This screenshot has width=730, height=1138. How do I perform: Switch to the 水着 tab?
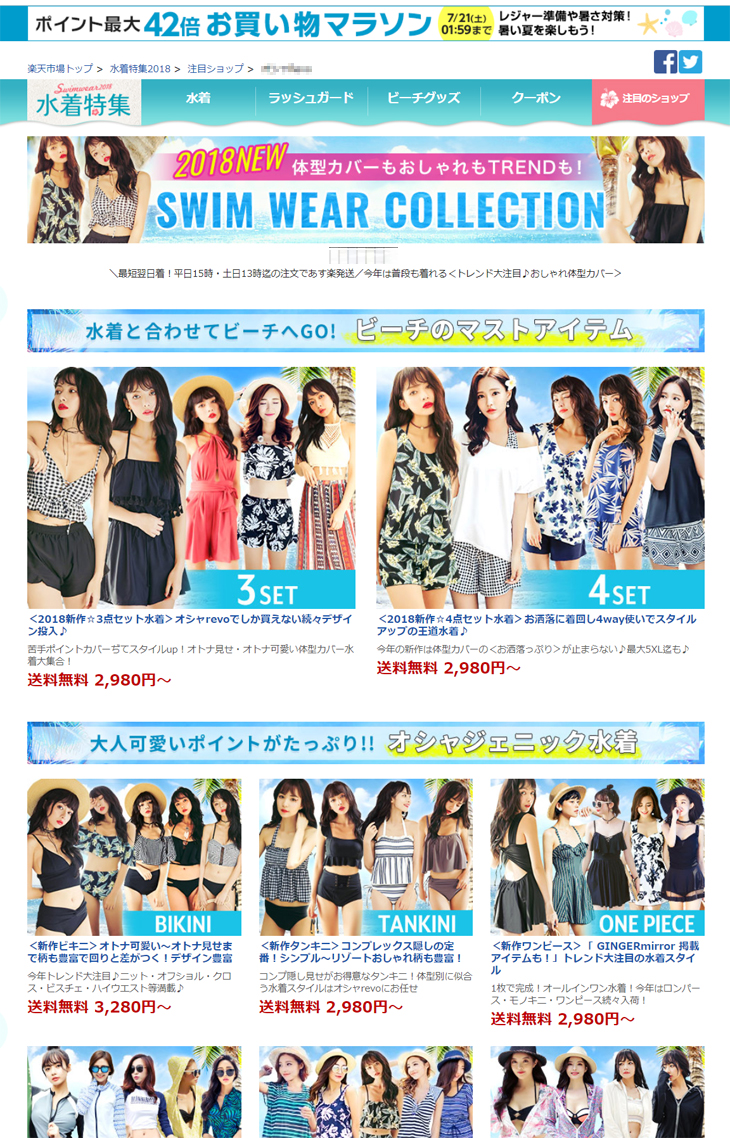click(198, 99)
